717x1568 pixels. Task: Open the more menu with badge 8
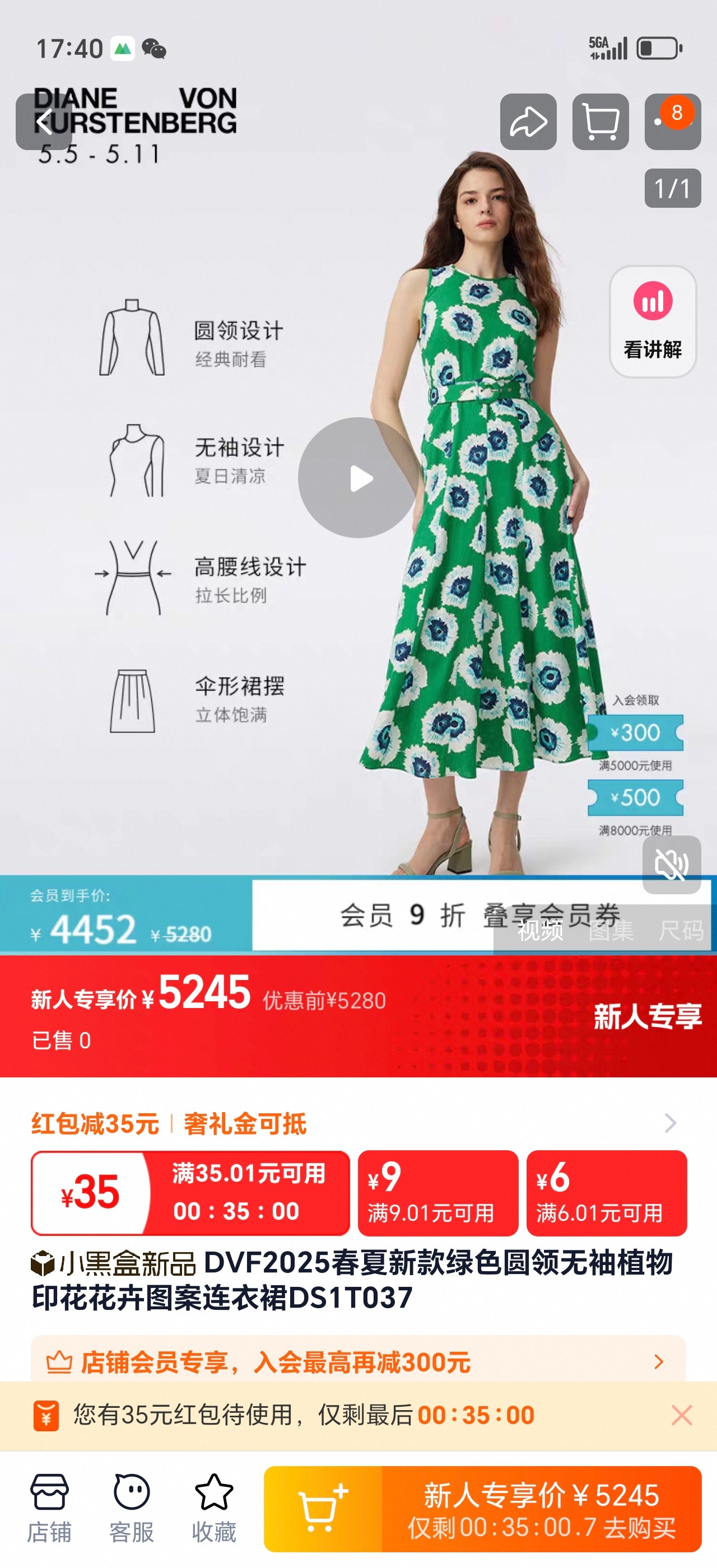(673, 122)
